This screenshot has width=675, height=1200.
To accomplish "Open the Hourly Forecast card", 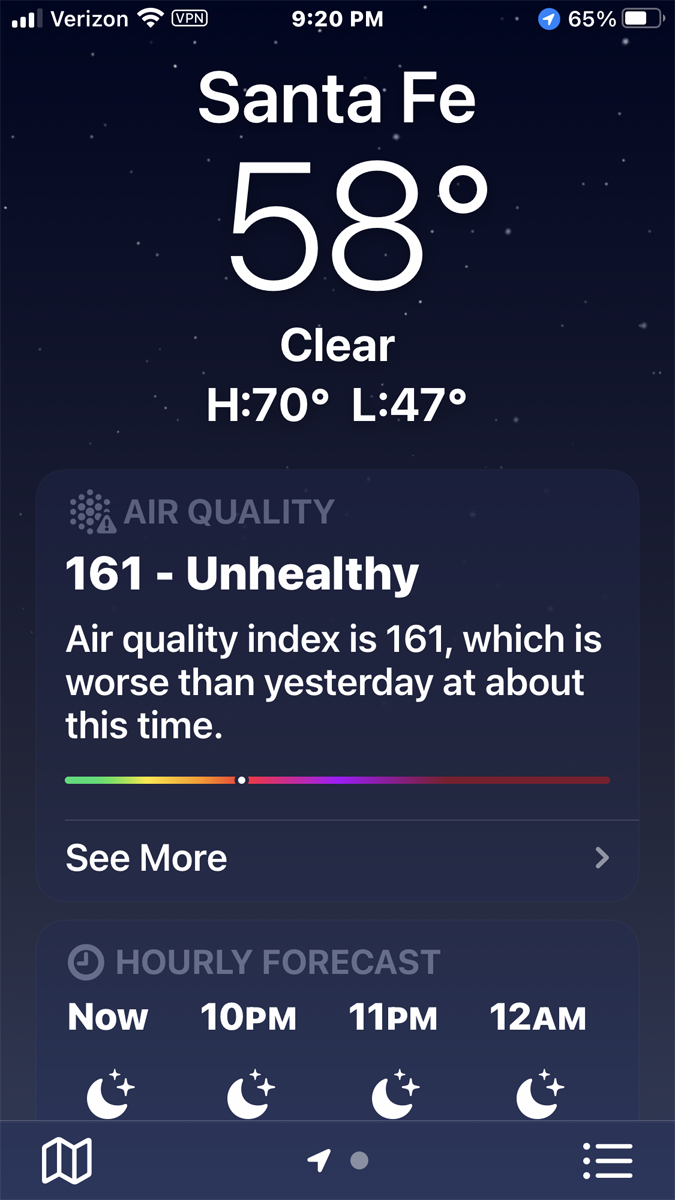I will (337, 1030).
